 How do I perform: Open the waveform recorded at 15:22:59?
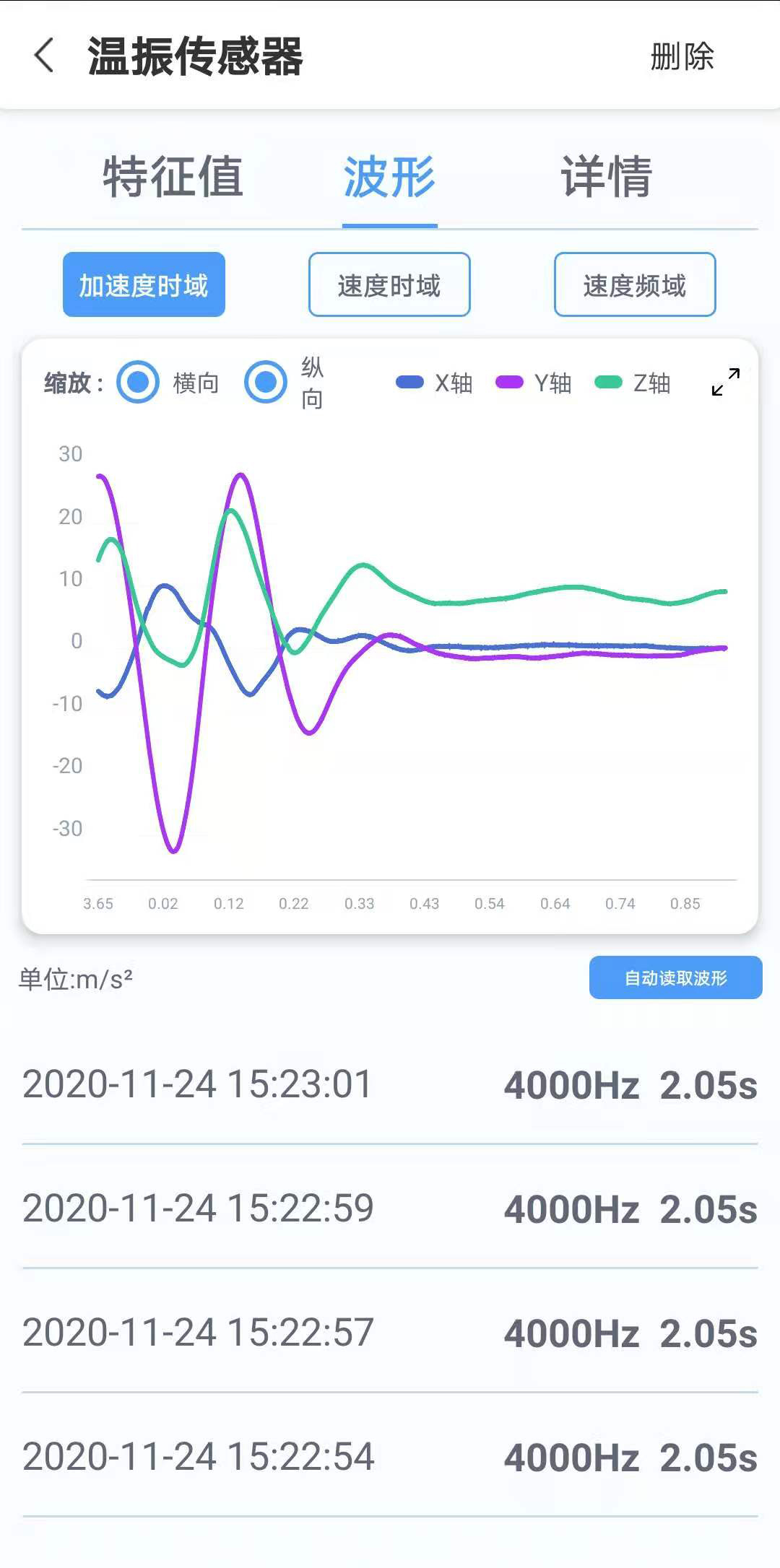390,1208
